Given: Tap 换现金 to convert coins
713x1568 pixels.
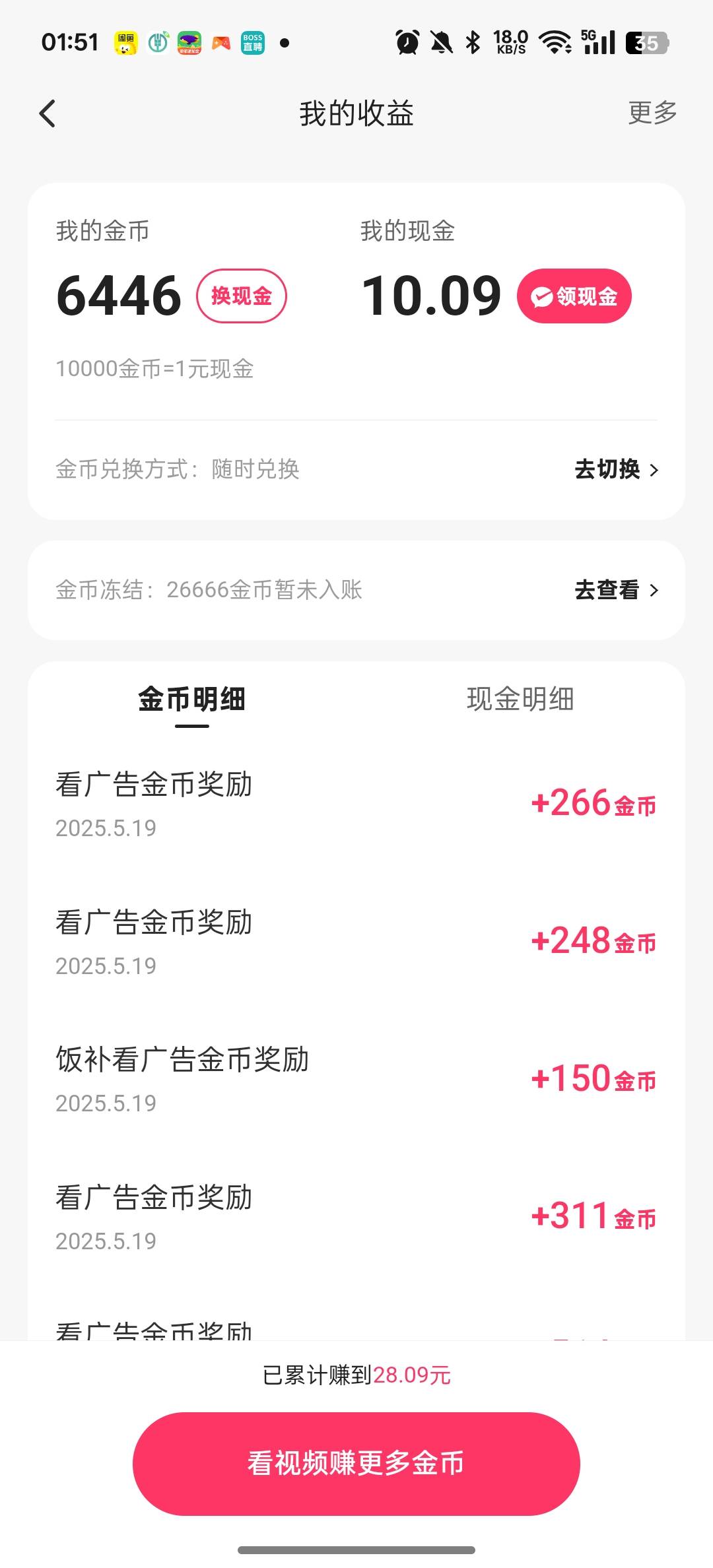Looking at the screenshot, I should coord(242,296).
